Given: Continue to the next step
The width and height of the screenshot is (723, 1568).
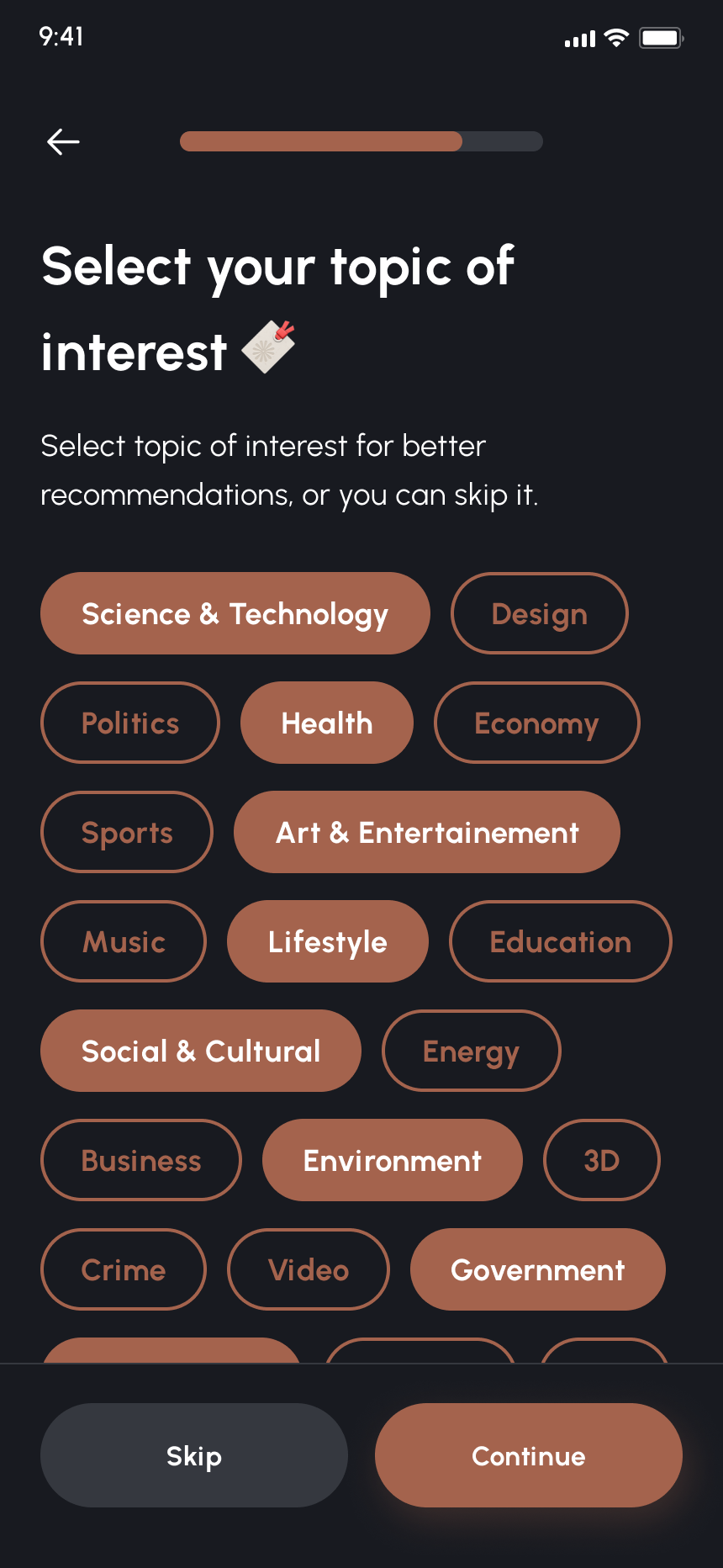Looking at the screenshot, I should pos(528,1455).
